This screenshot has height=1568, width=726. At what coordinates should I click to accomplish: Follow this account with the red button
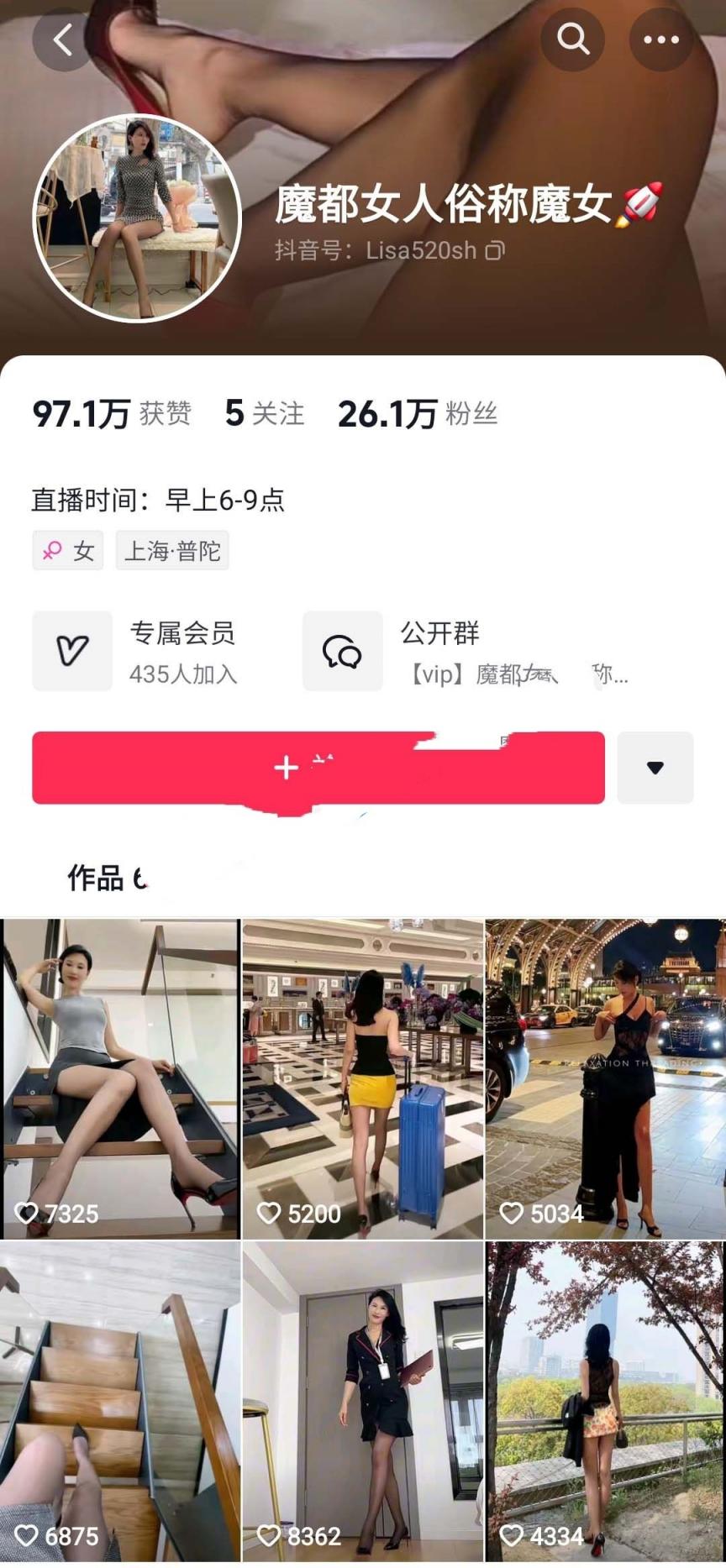(318, 768)
